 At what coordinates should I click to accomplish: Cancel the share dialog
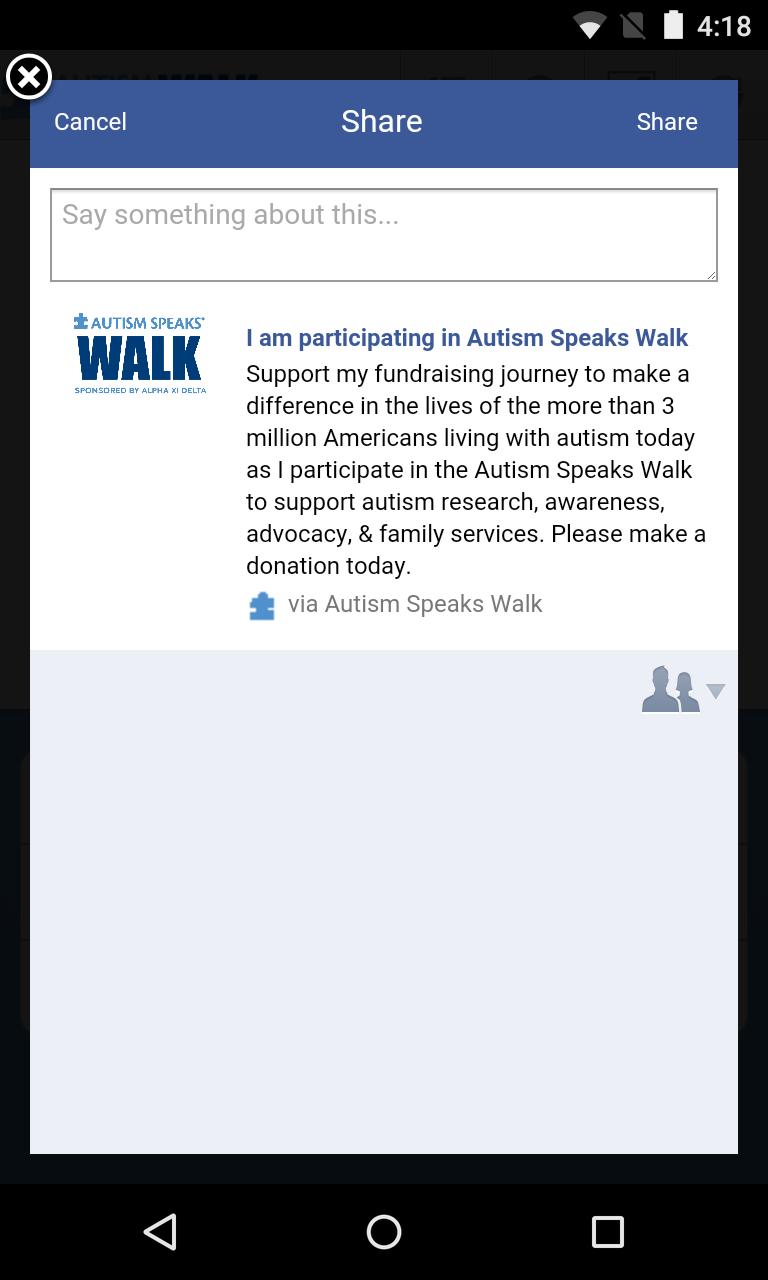90,121
